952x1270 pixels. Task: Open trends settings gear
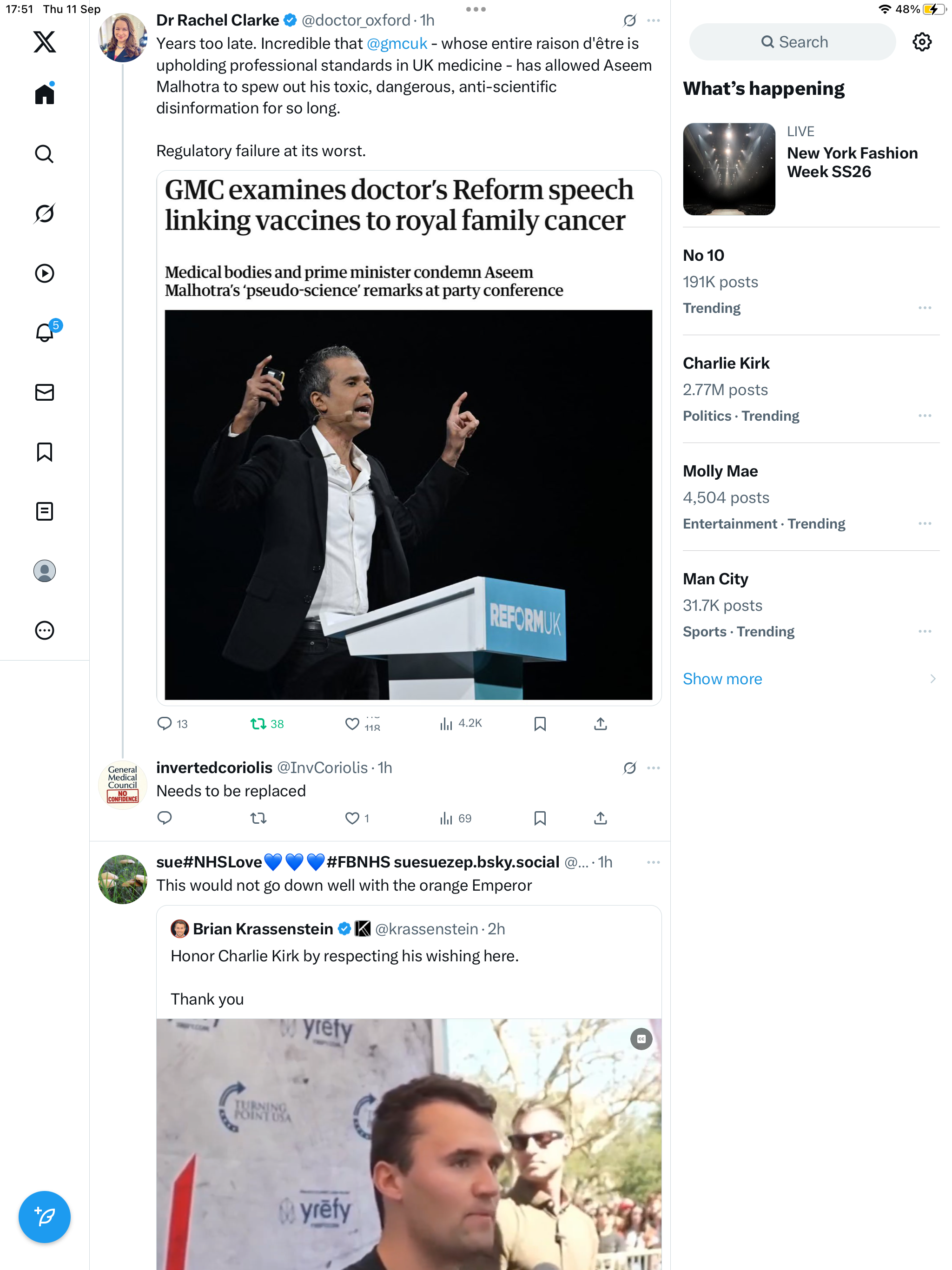[x=922, y=42]
